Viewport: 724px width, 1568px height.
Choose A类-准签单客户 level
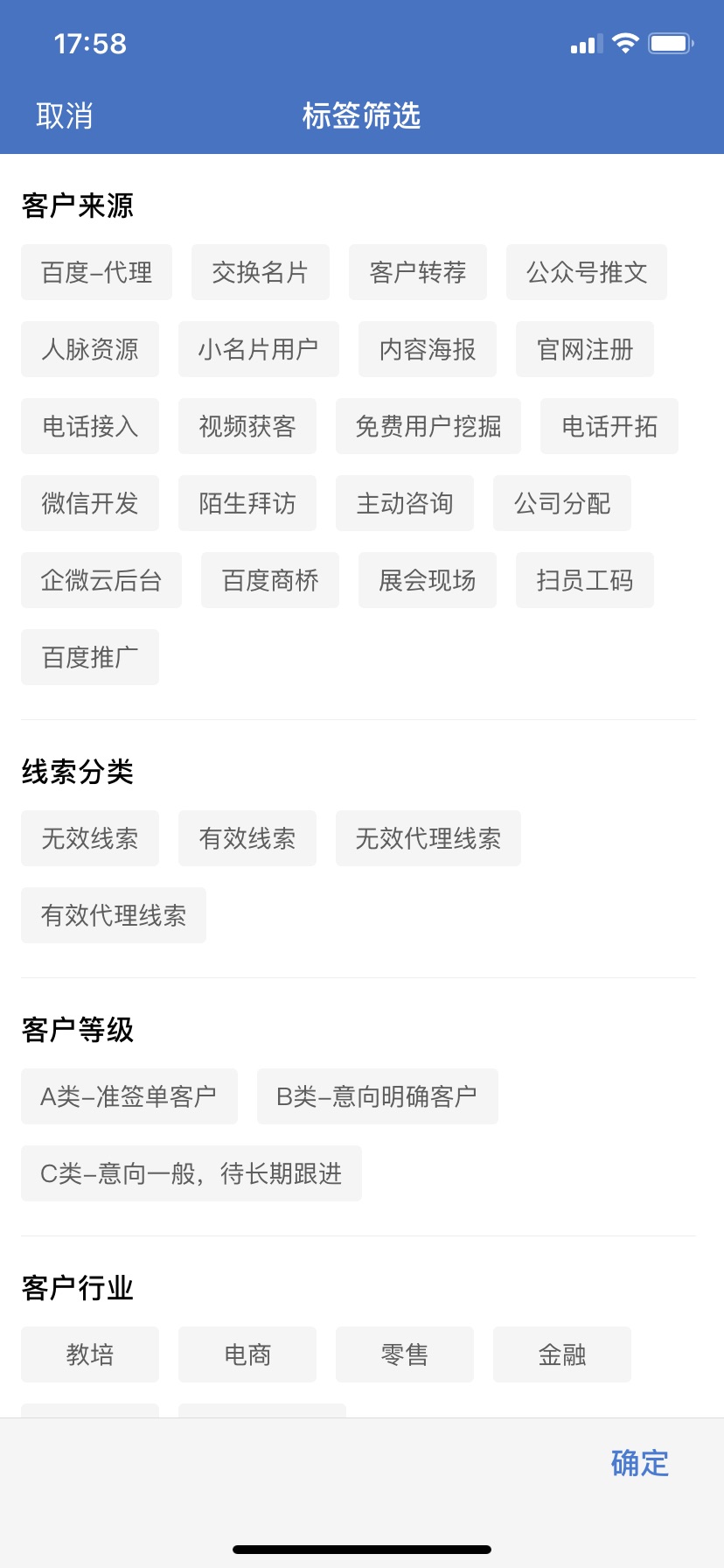tap(129, 1096)
